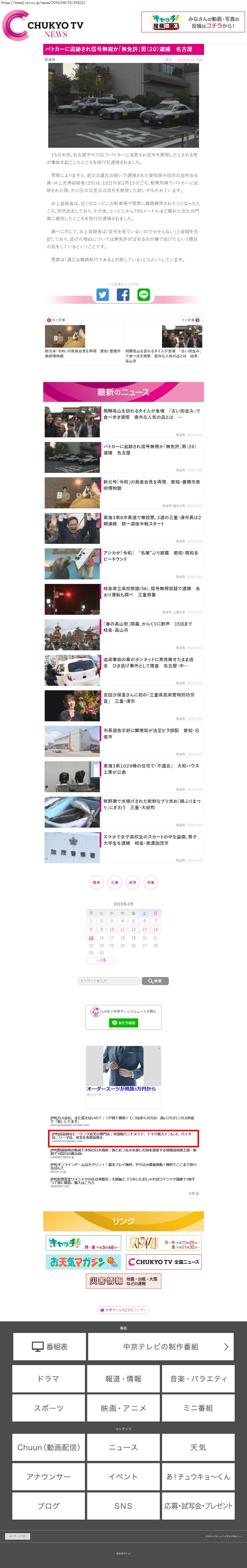Viewport: 247px width, 1568px height.
Task: Open アナウンサー in the footer menu
Action: (x=49, y=1477)
